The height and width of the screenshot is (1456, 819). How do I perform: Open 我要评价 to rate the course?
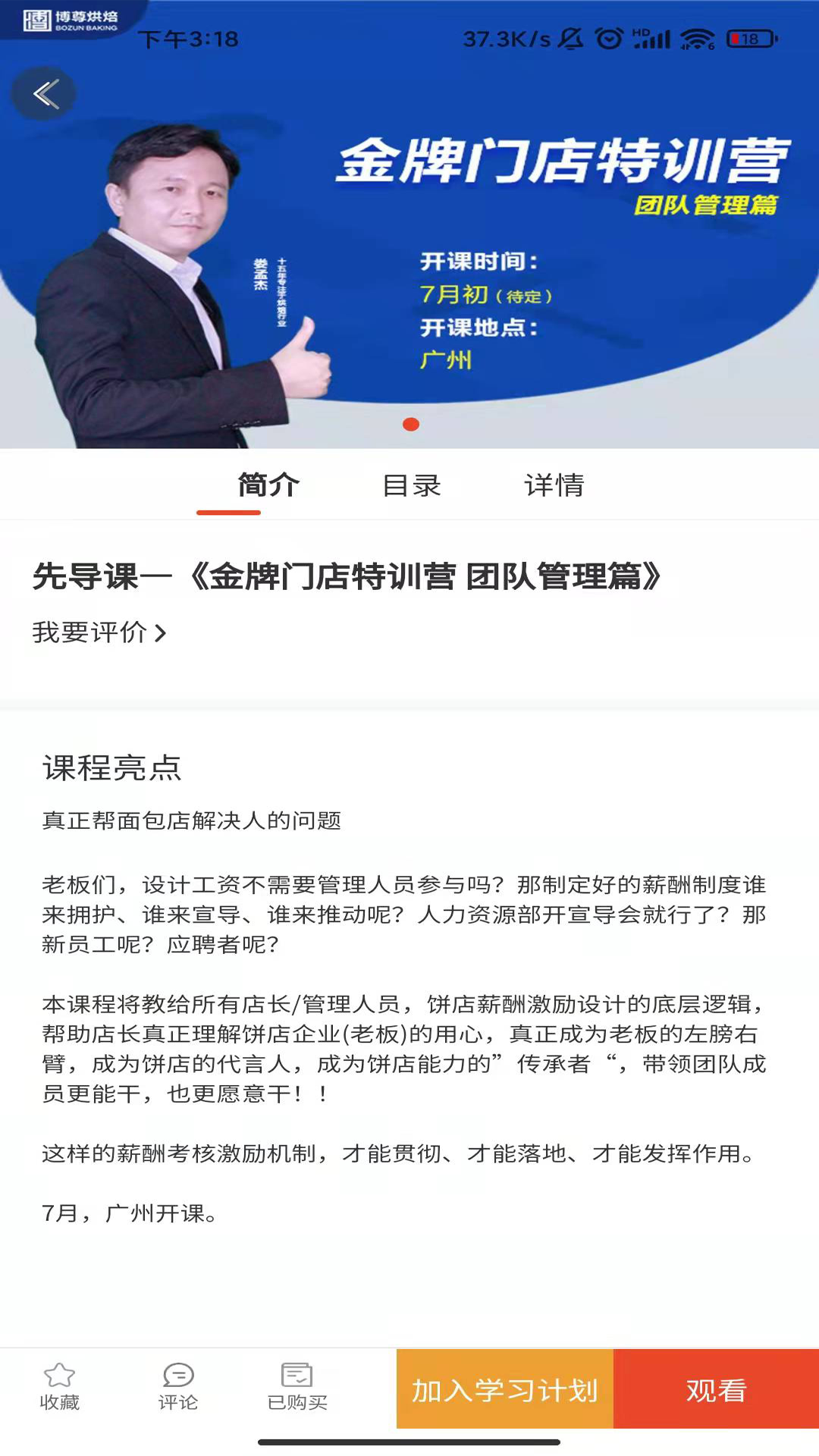[99, 632]
